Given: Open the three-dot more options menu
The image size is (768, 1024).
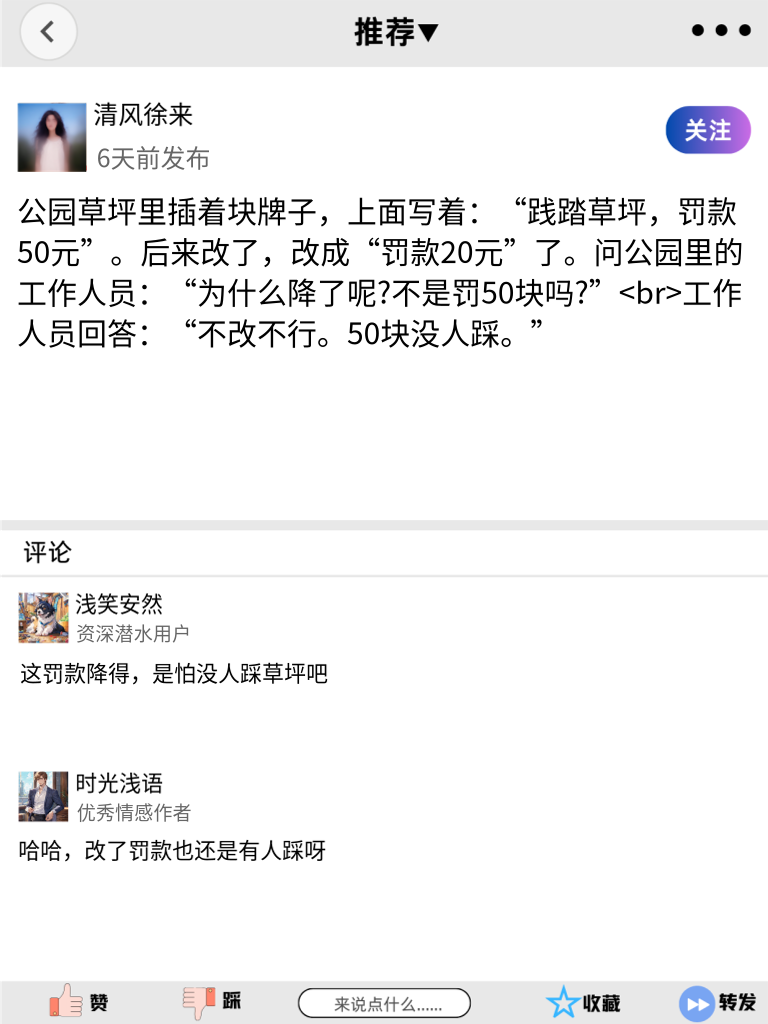Looking at the screenshot, I should [720, 30].
